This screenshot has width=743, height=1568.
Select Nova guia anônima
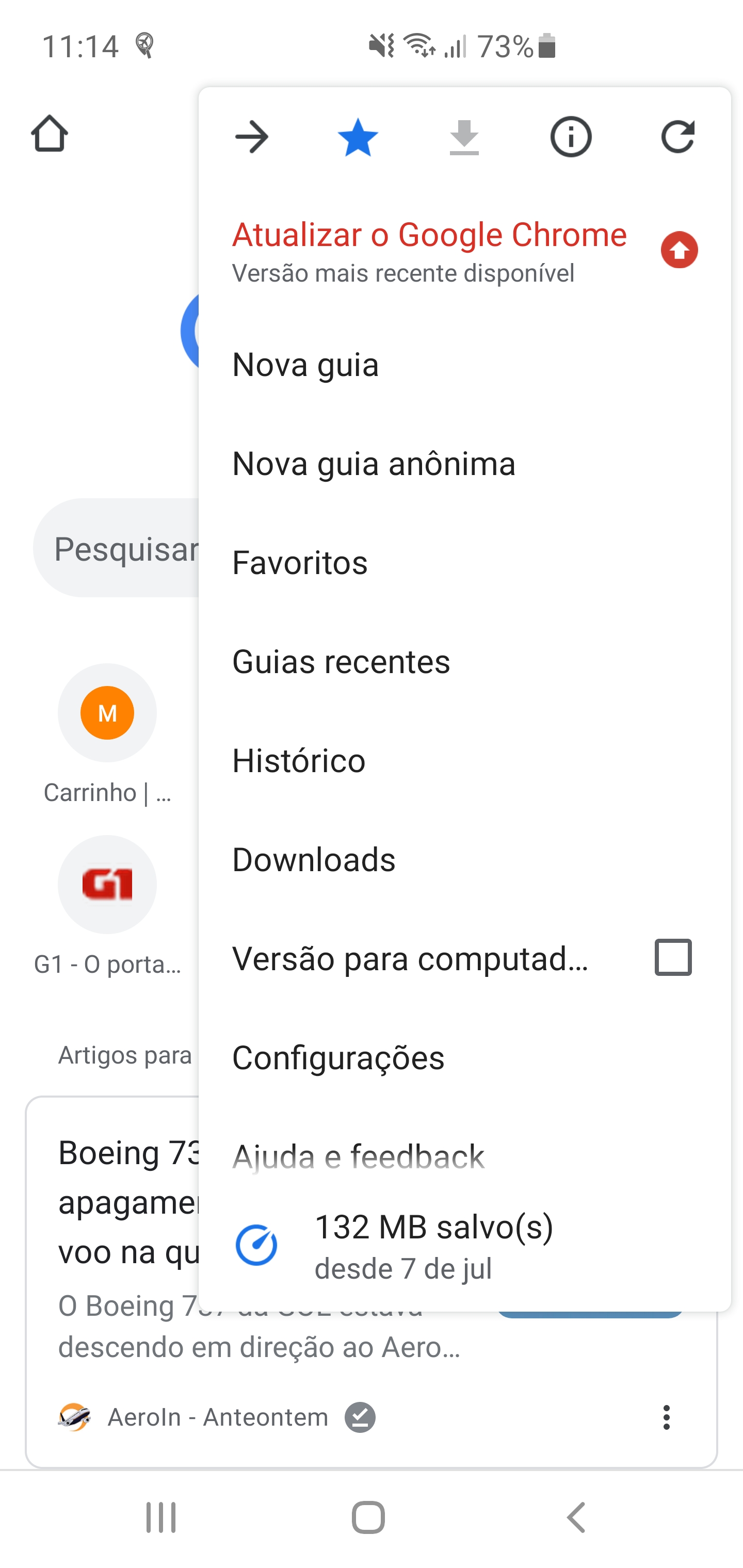pyautogui.click(x=374, y=463)
